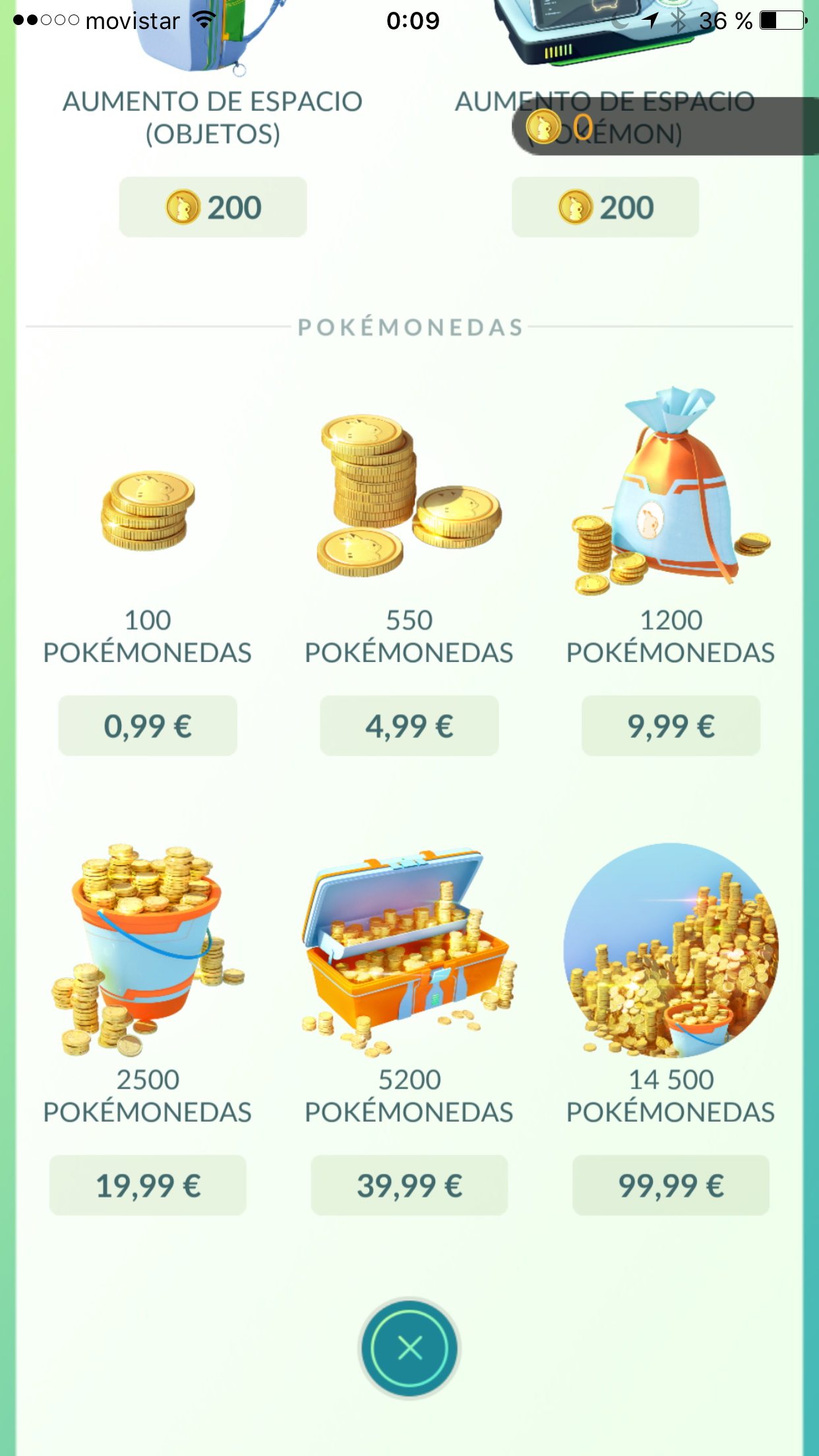
Task: Purchase 100 Pokémonedas for 0,99 €
Action: pyautogui.click(x=148, y=726)
